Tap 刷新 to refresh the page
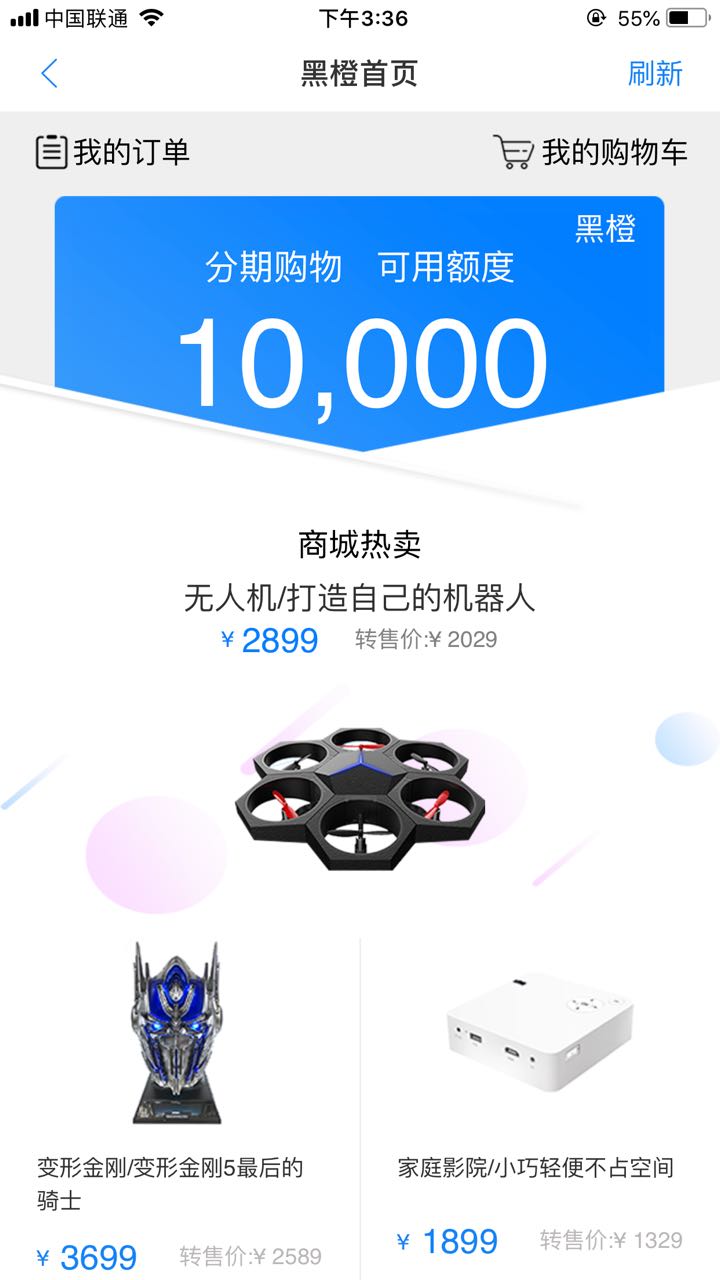Image resolution: width=720 pixels, height=1280 pixels. (655, 73)
